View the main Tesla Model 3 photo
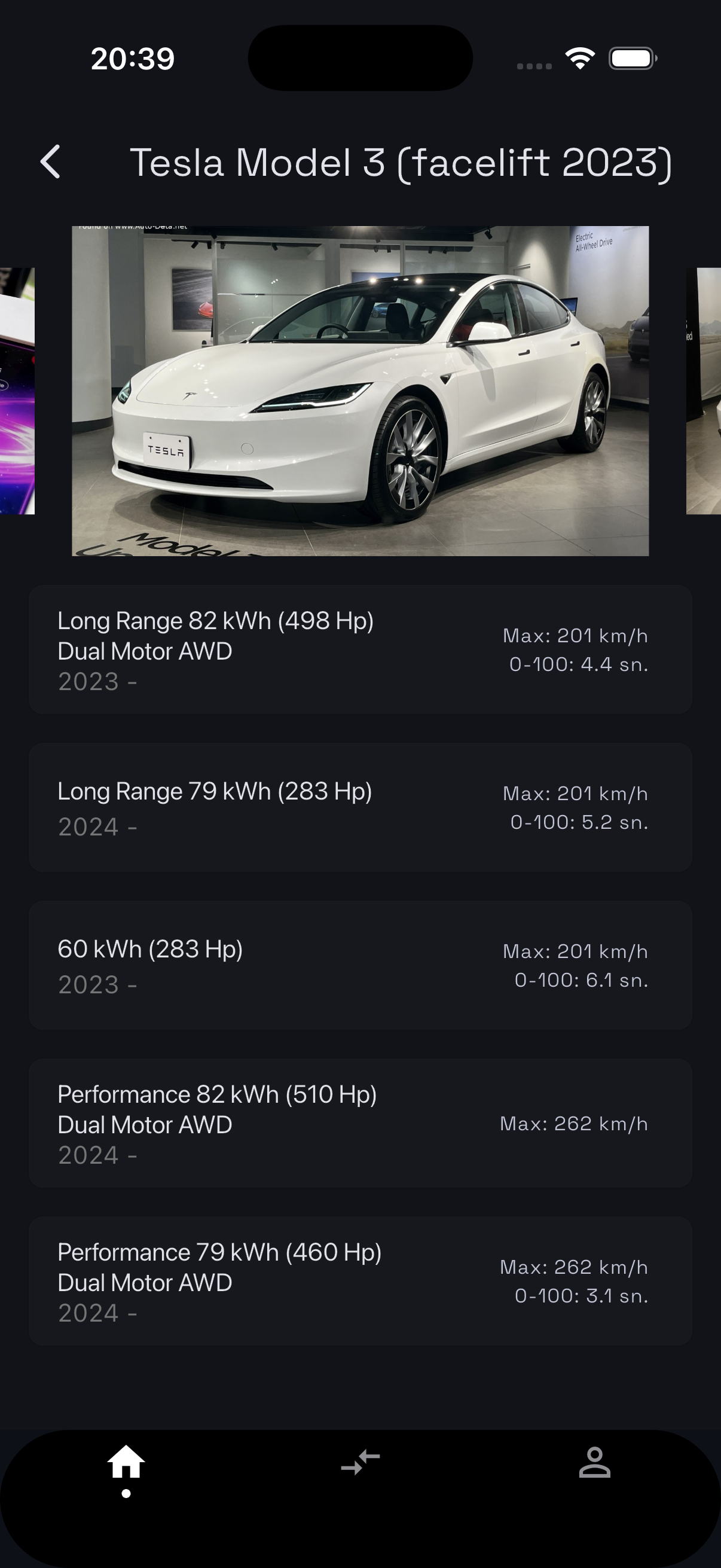 360,389
